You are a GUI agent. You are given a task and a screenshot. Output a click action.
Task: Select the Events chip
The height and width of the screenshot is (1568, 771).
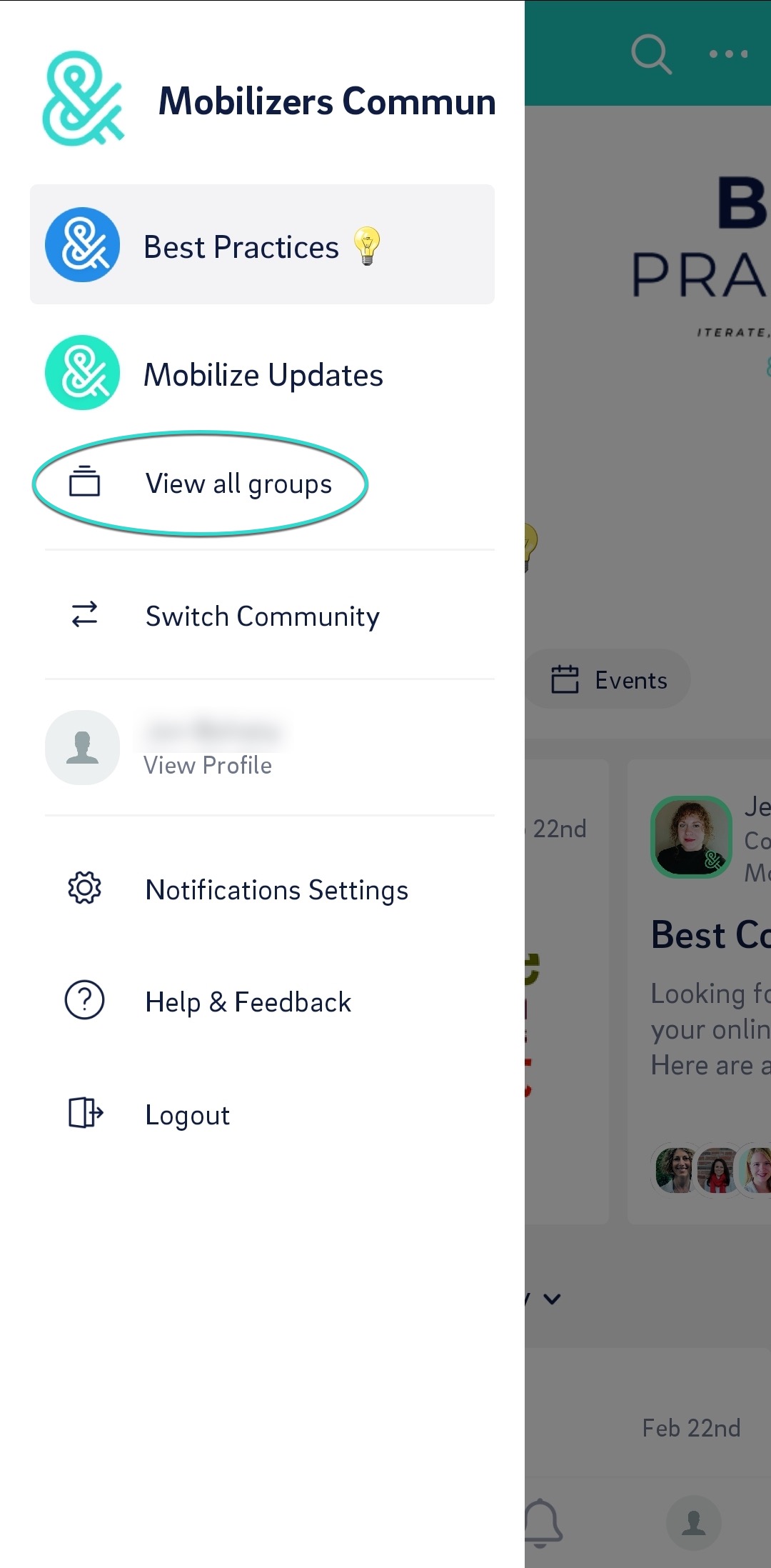tap(608, 679)
